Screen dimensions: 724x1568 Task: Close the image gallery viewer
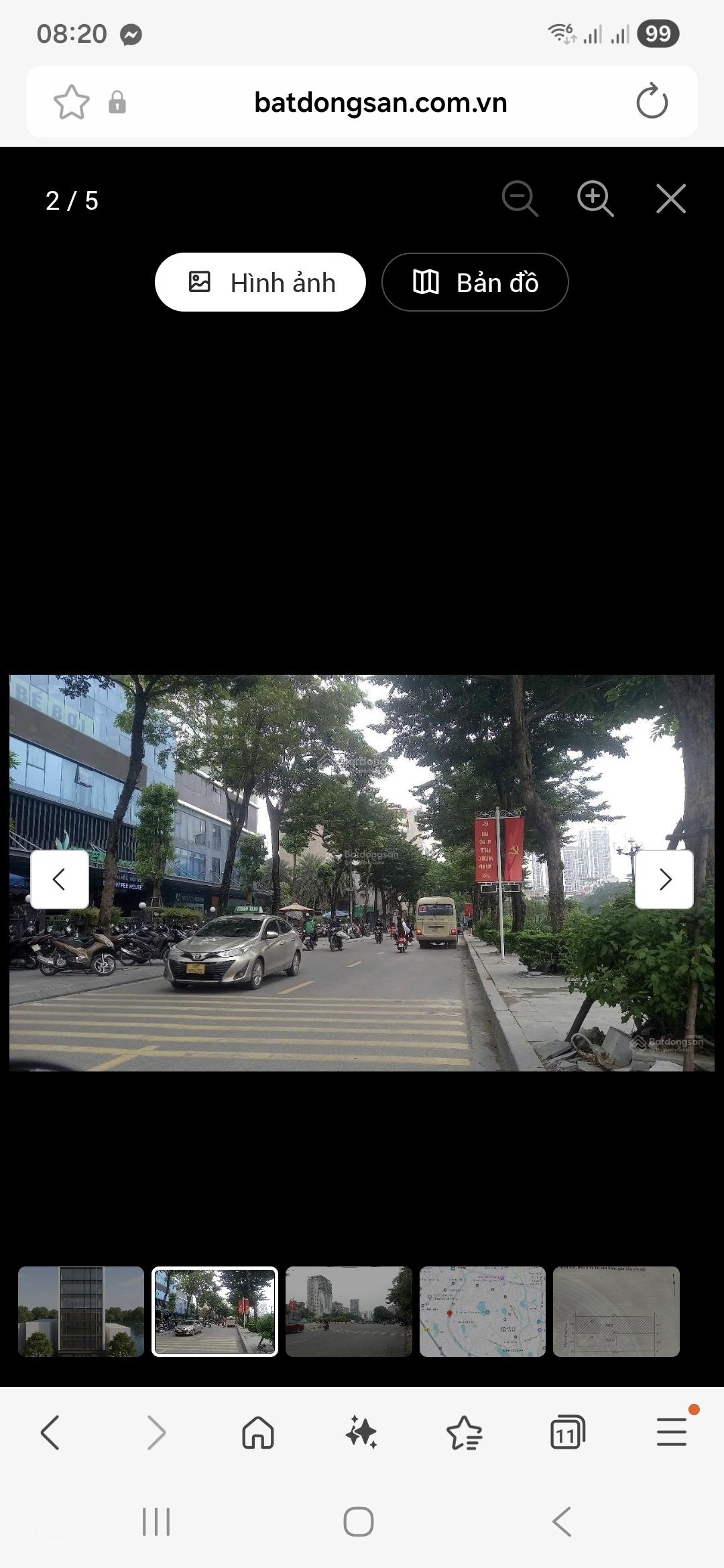coord(670,199)
